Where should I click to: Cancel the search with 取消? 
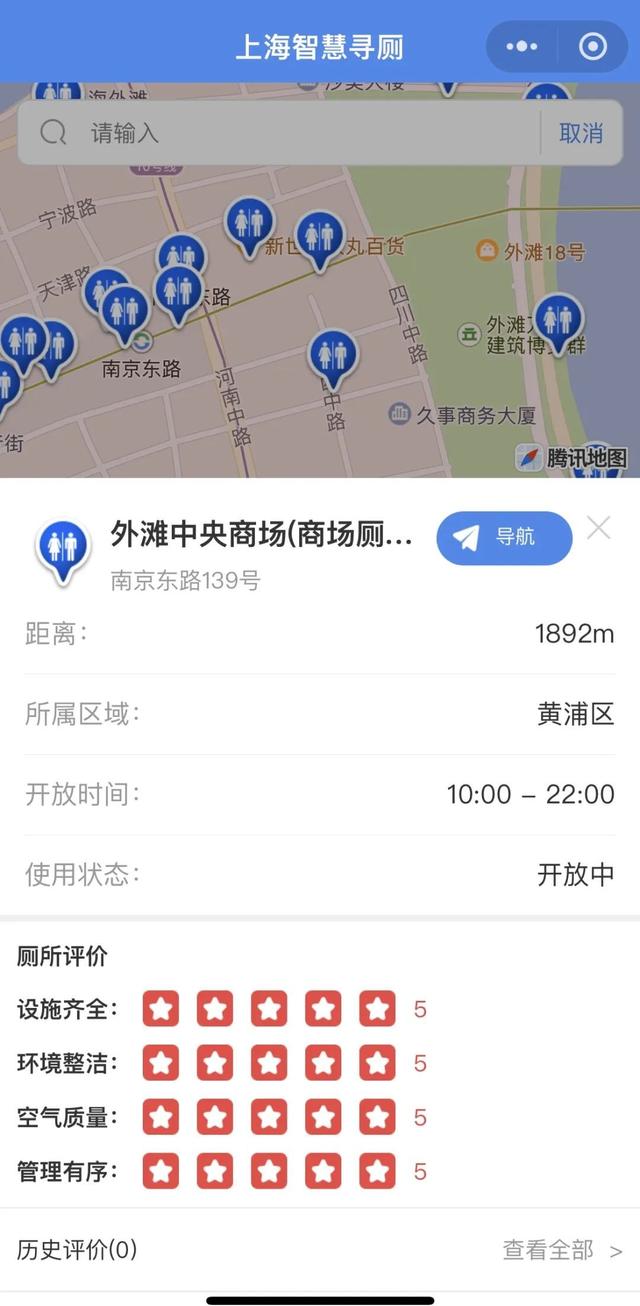(581, 133)
